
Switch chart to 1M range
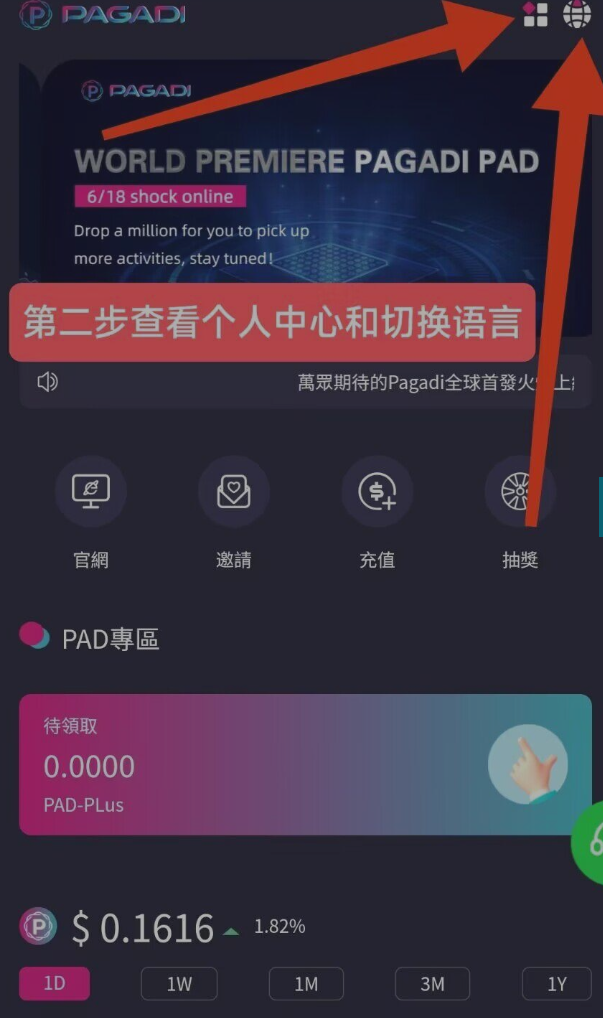[x=306, y=984]
